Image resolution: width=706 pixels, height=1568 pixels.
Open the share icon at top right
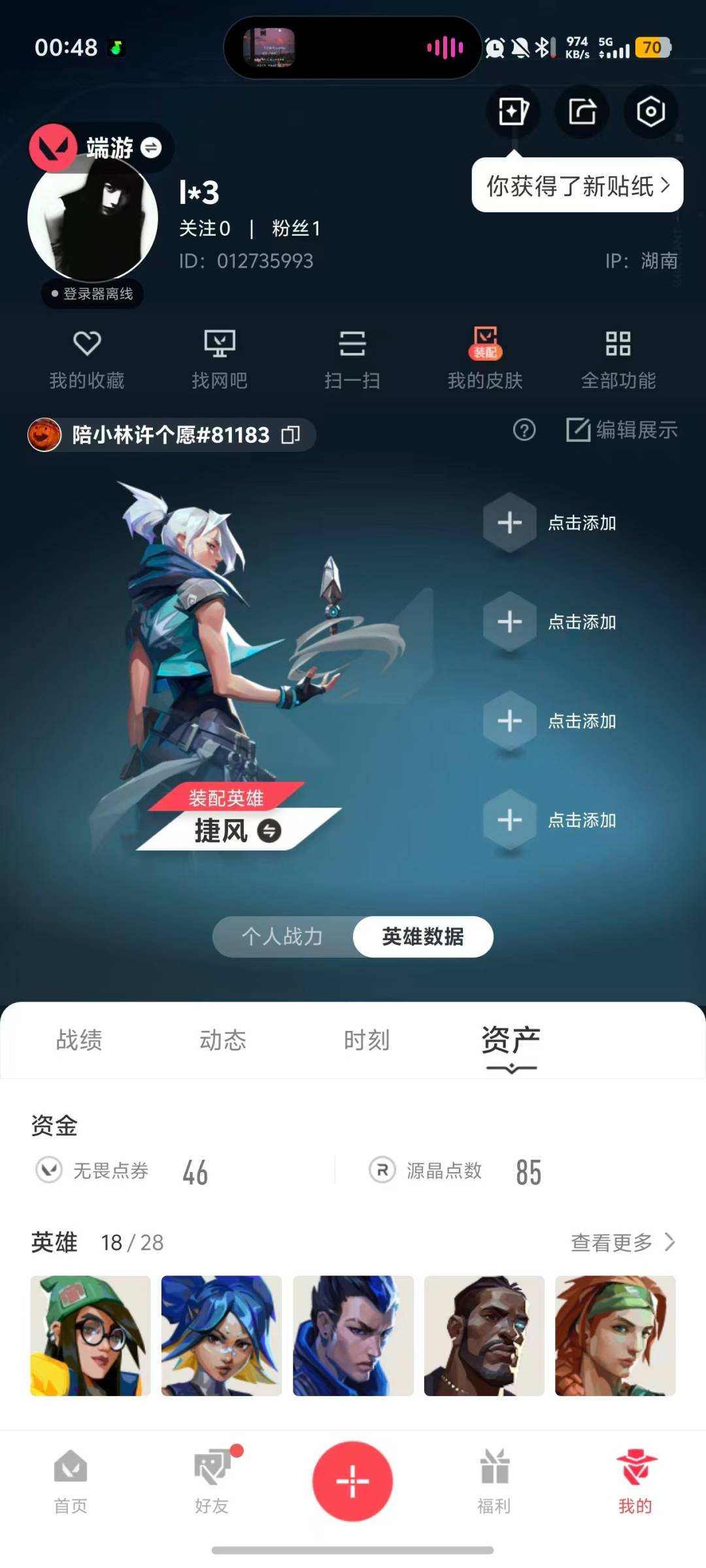[581, 112]
